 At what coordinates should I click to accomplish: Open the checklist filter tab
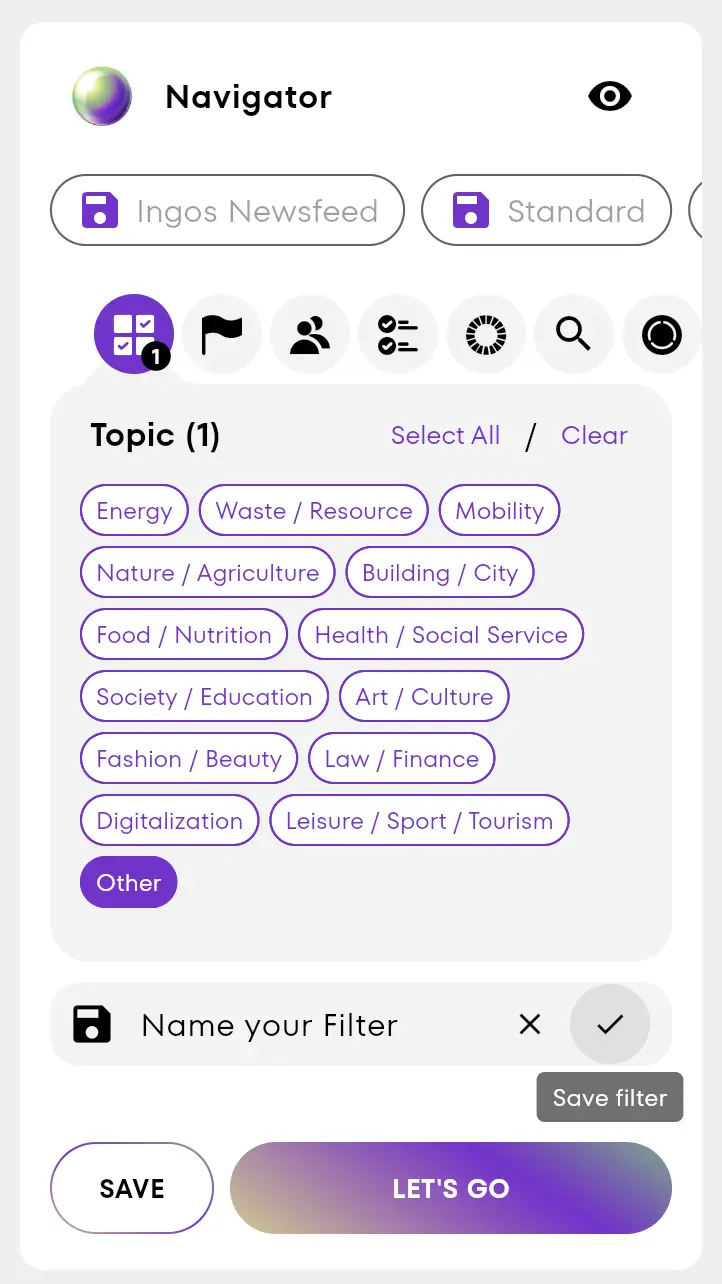pyautogui.click(x=398, y=334)
